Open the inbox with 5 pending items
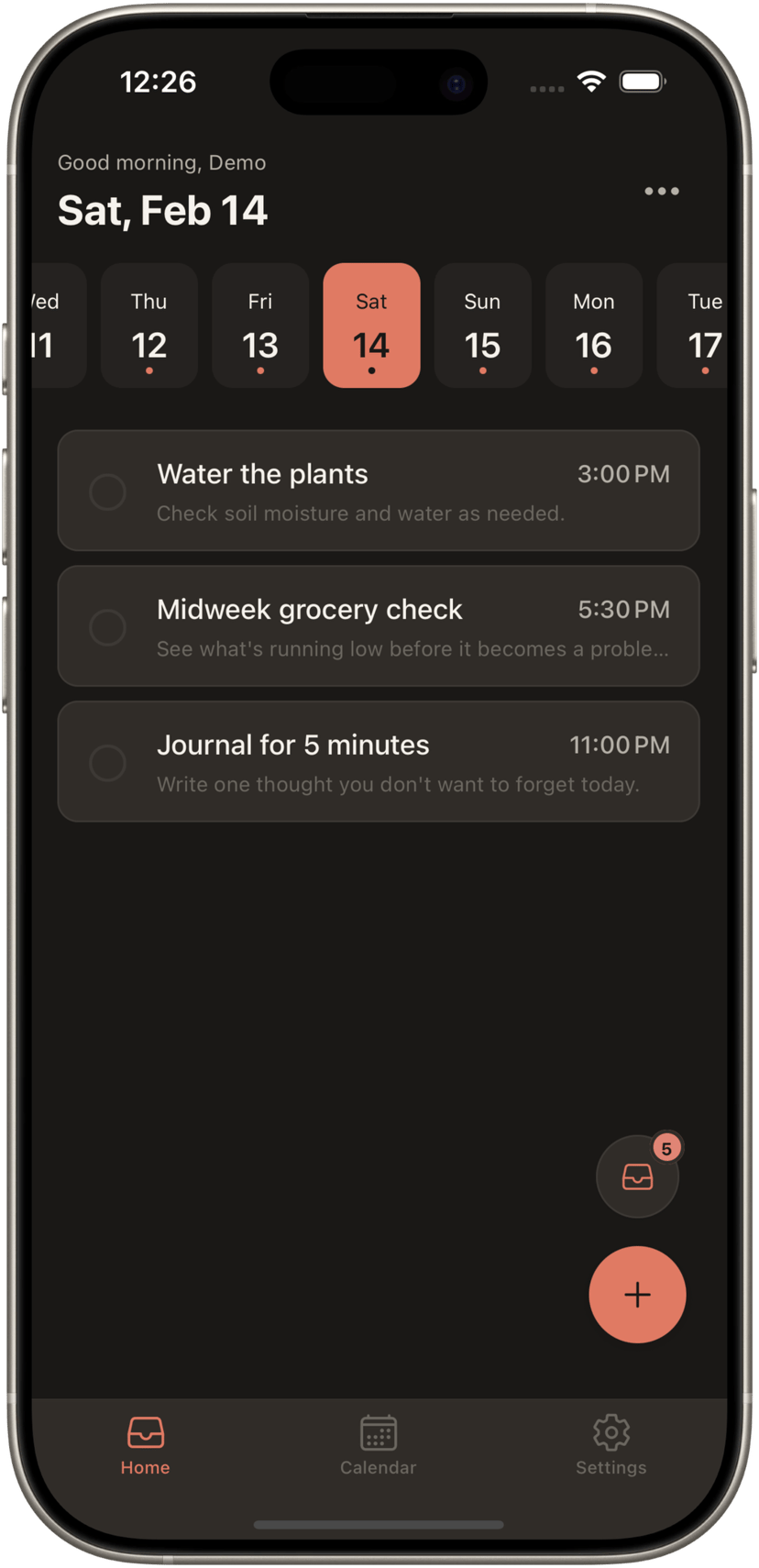This screenshot has height=1568, width=759. click(637, 1176)
